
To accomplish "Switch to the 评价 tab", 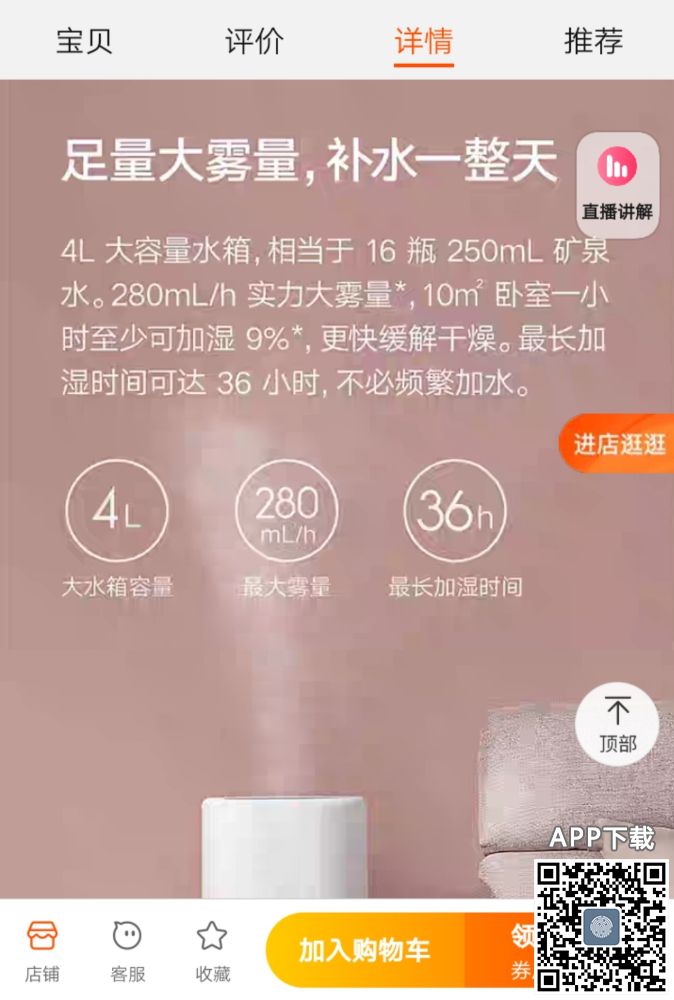I will click(x=254, y=41).
